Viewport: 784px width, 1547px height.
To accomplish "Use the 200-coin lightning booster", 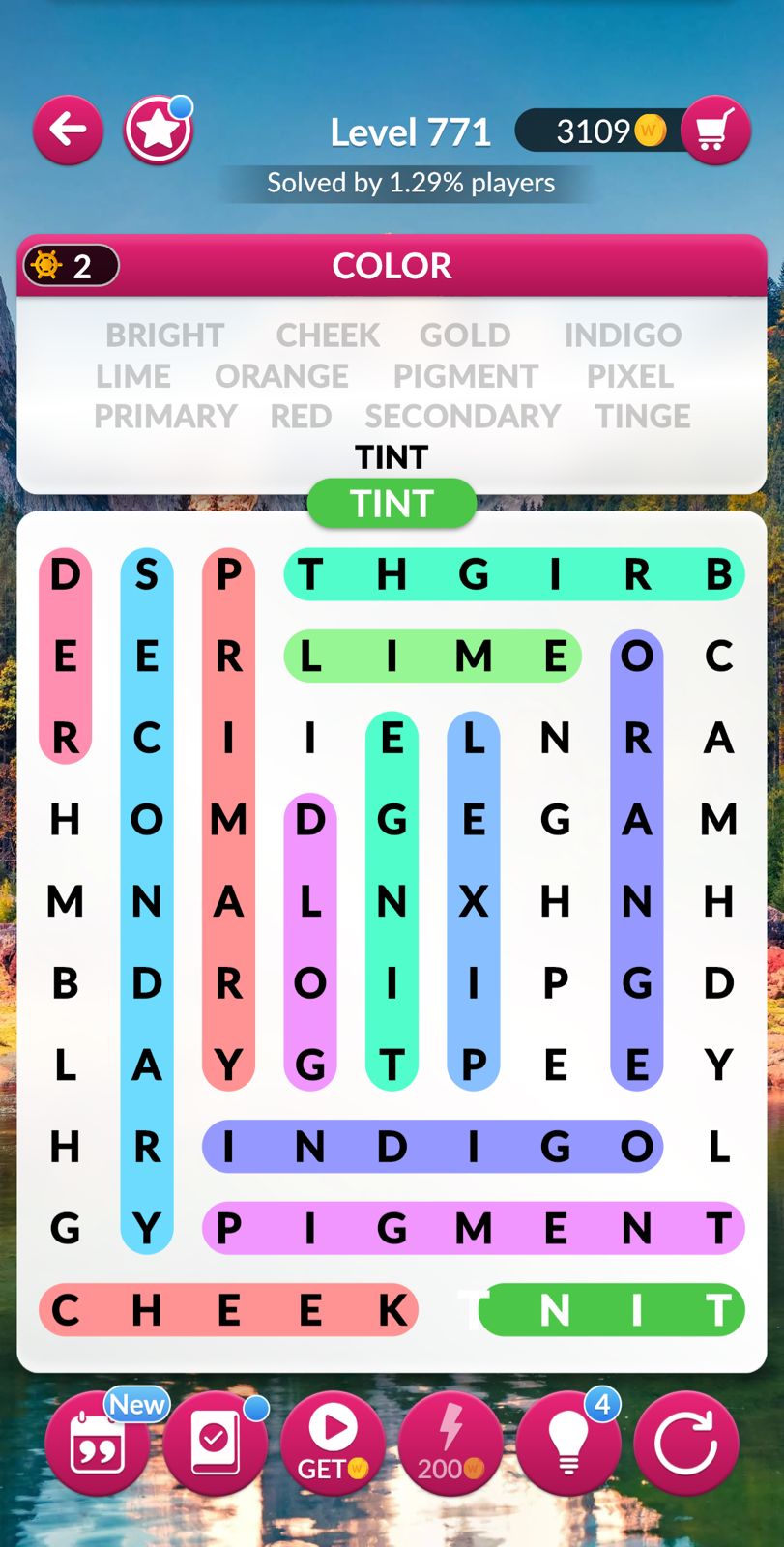I will pyautogui.click(x=450, y=1444).
